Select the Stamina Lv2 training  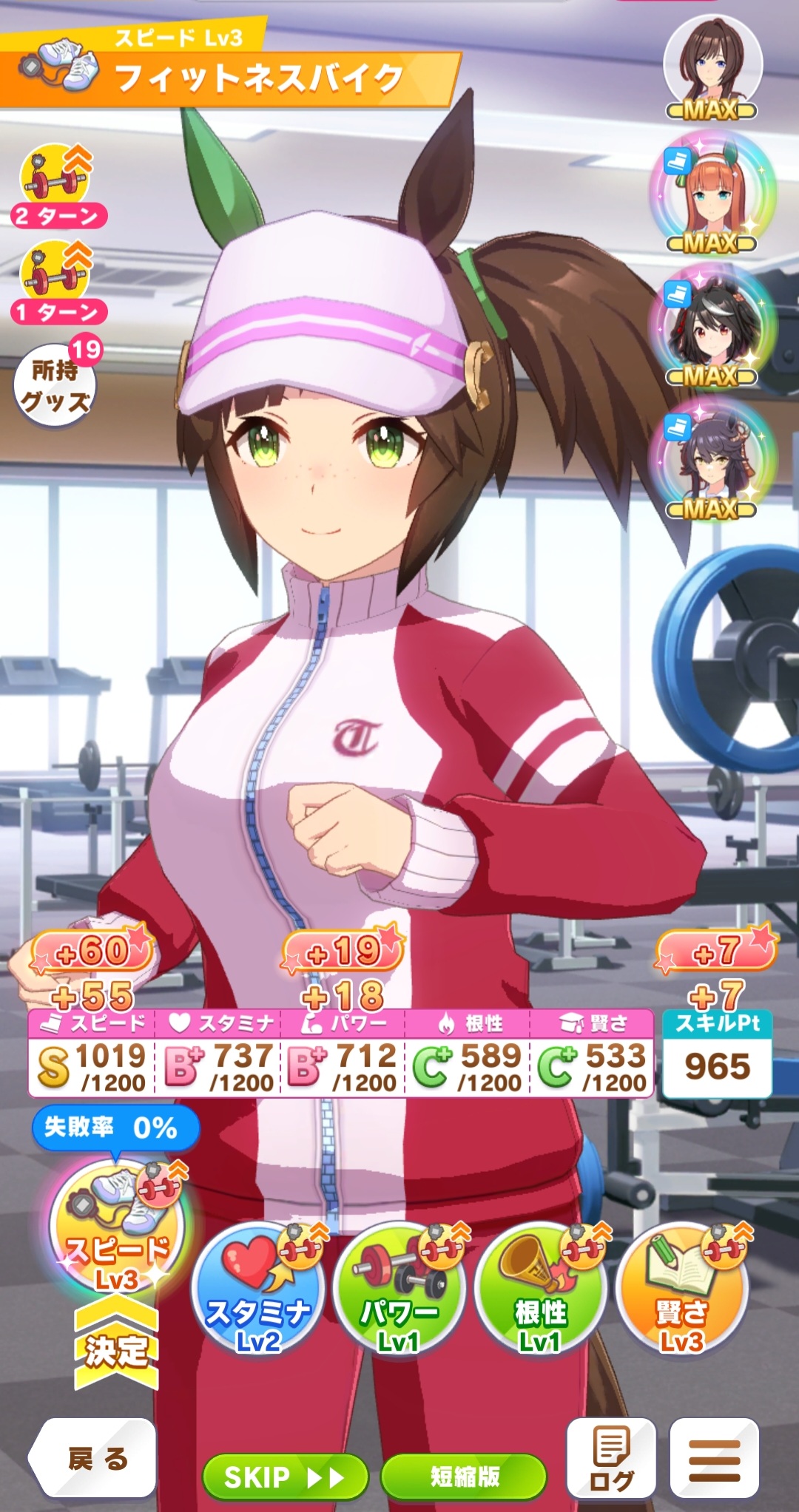[x=257, y=1290]
